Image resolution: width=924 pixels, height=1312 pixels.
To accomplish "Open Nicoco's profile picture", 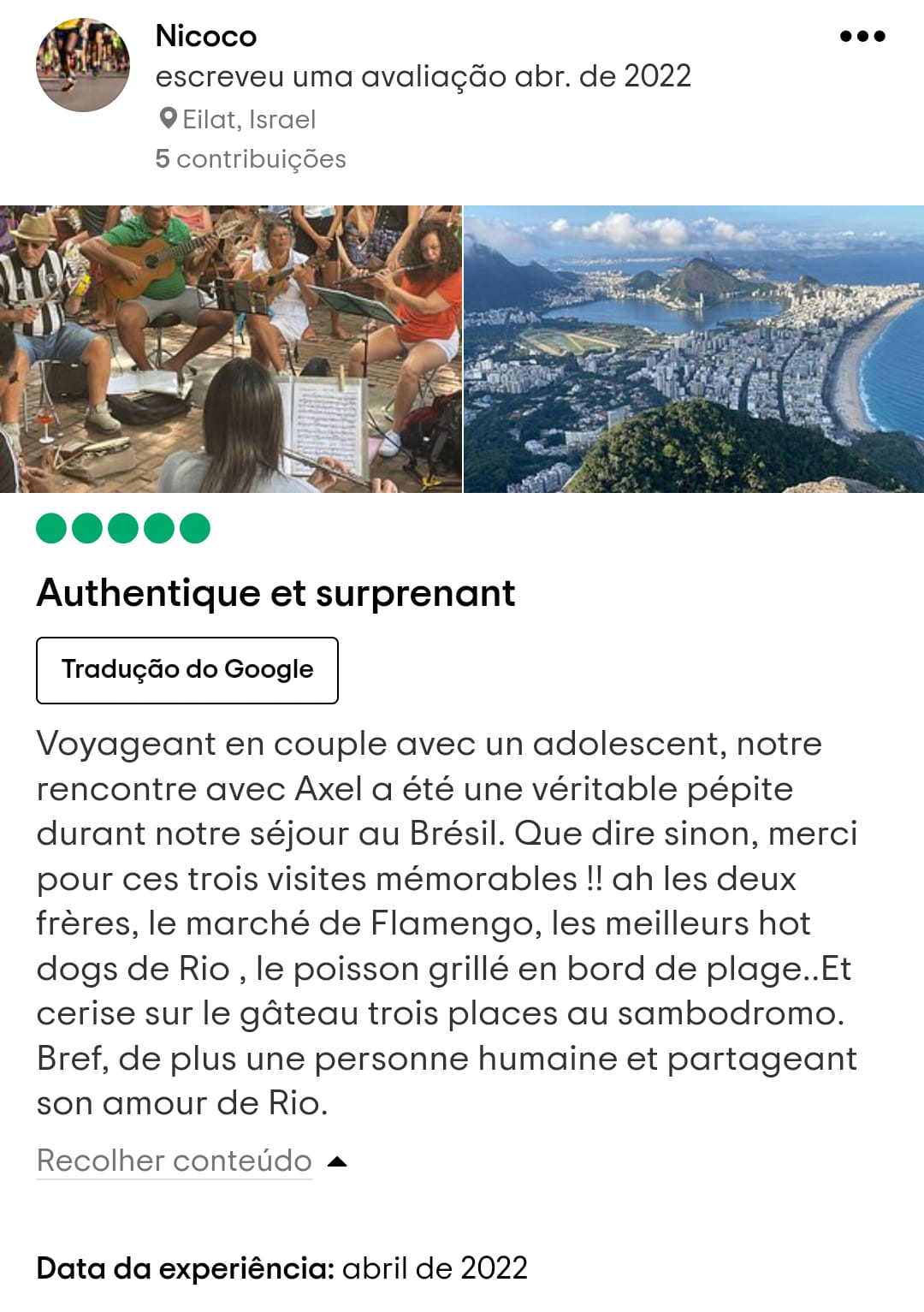I will (x=82, y=65).
